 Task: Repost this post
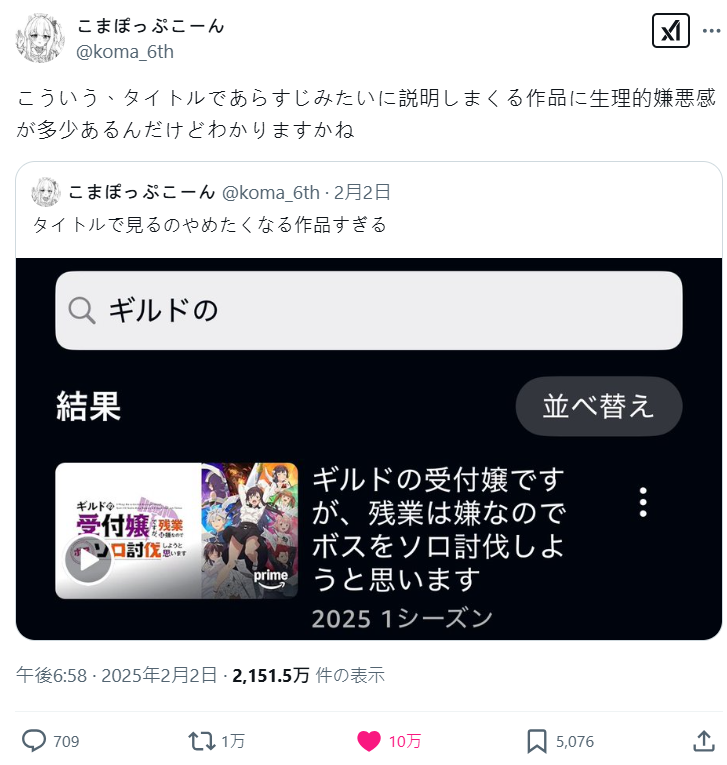tap(202, 741)
